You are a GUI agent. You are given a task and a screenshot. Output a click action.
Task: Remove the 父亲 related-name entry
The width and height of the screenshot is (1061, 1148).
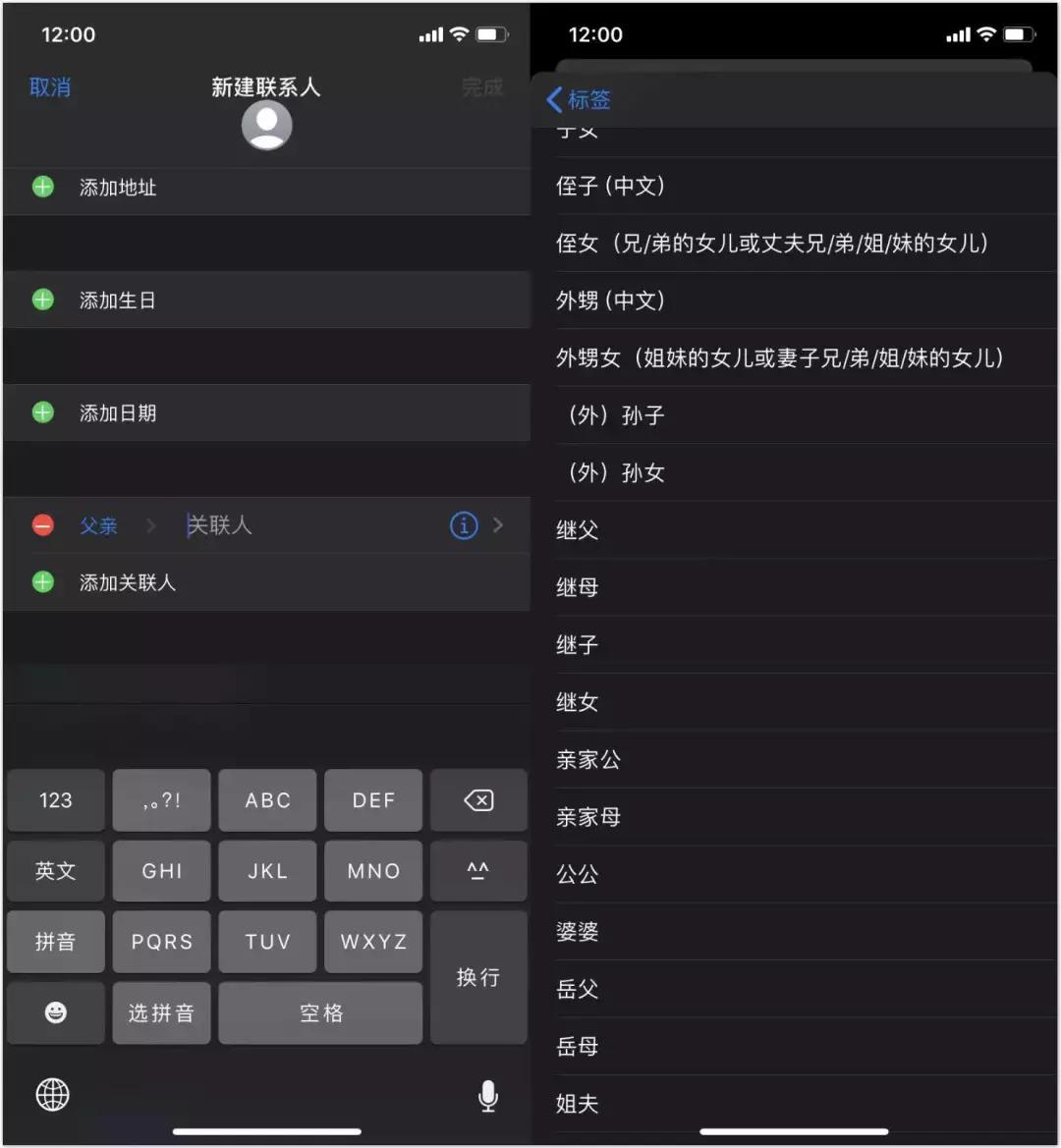pyautogui.click(x=43, y=525)
